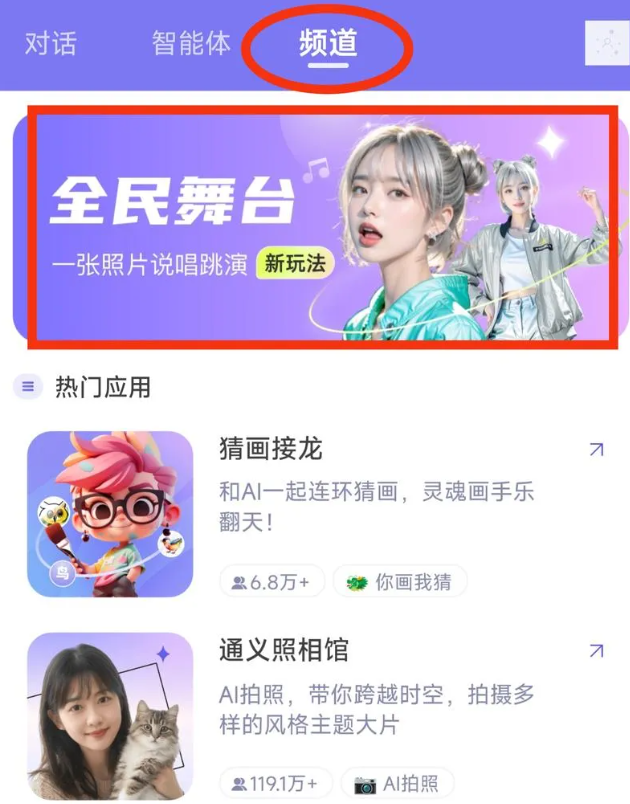The width and height of the screenshot is (630, 804).
Task: Open the profile avatar at top right
Action: (608, 43)
